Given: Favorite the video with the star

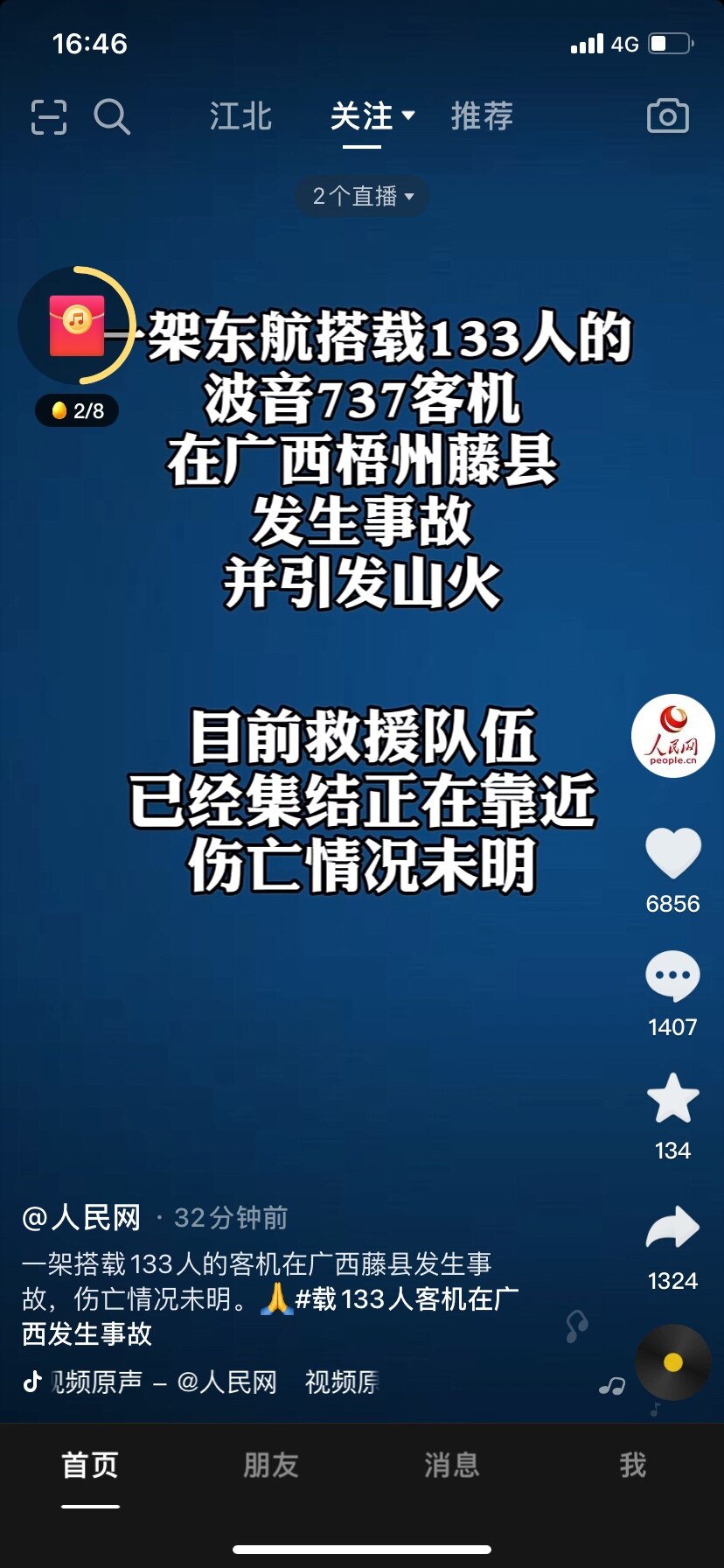Looking at the screenshot, I should [672, 1098].
